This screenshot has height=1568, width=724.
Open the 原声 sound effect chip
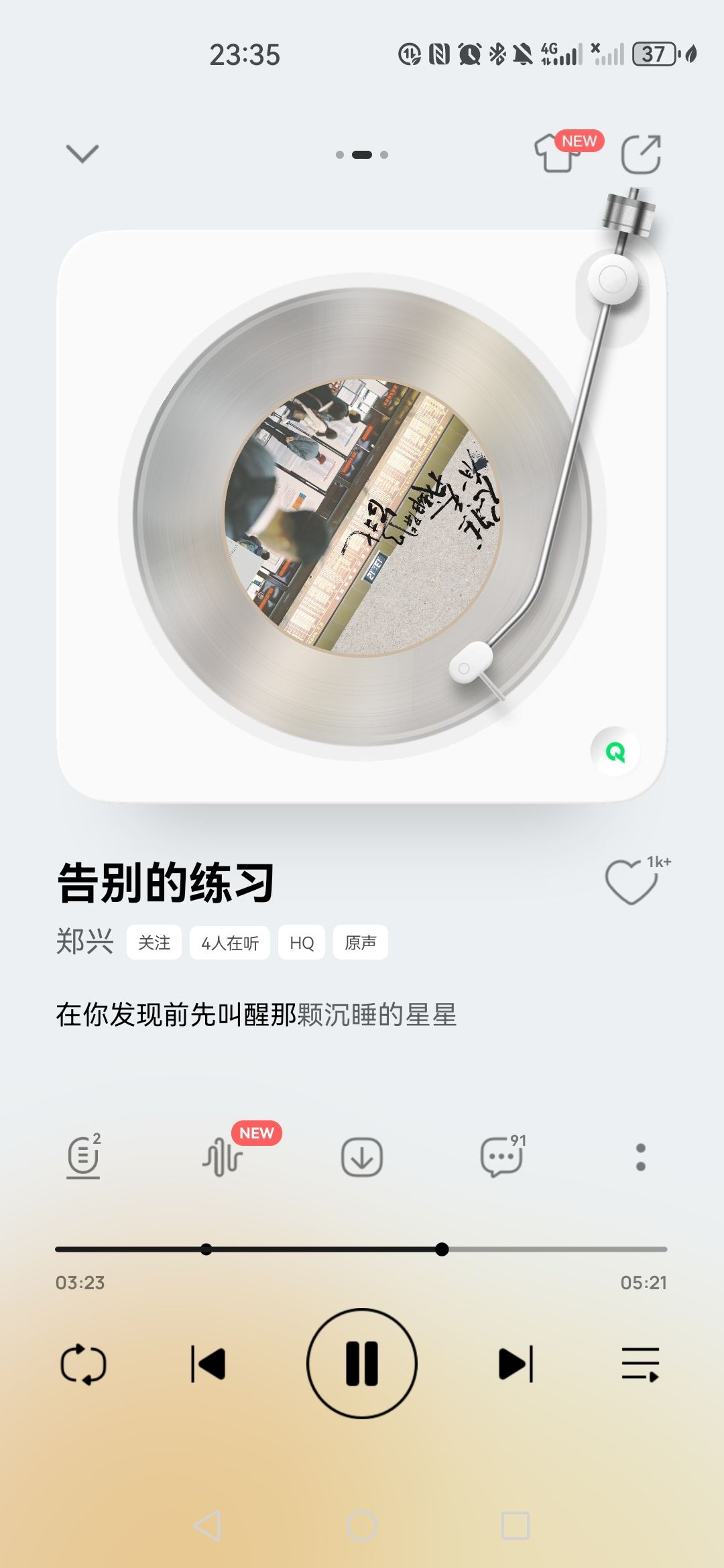pyautogui.click(x=361, y=943)
